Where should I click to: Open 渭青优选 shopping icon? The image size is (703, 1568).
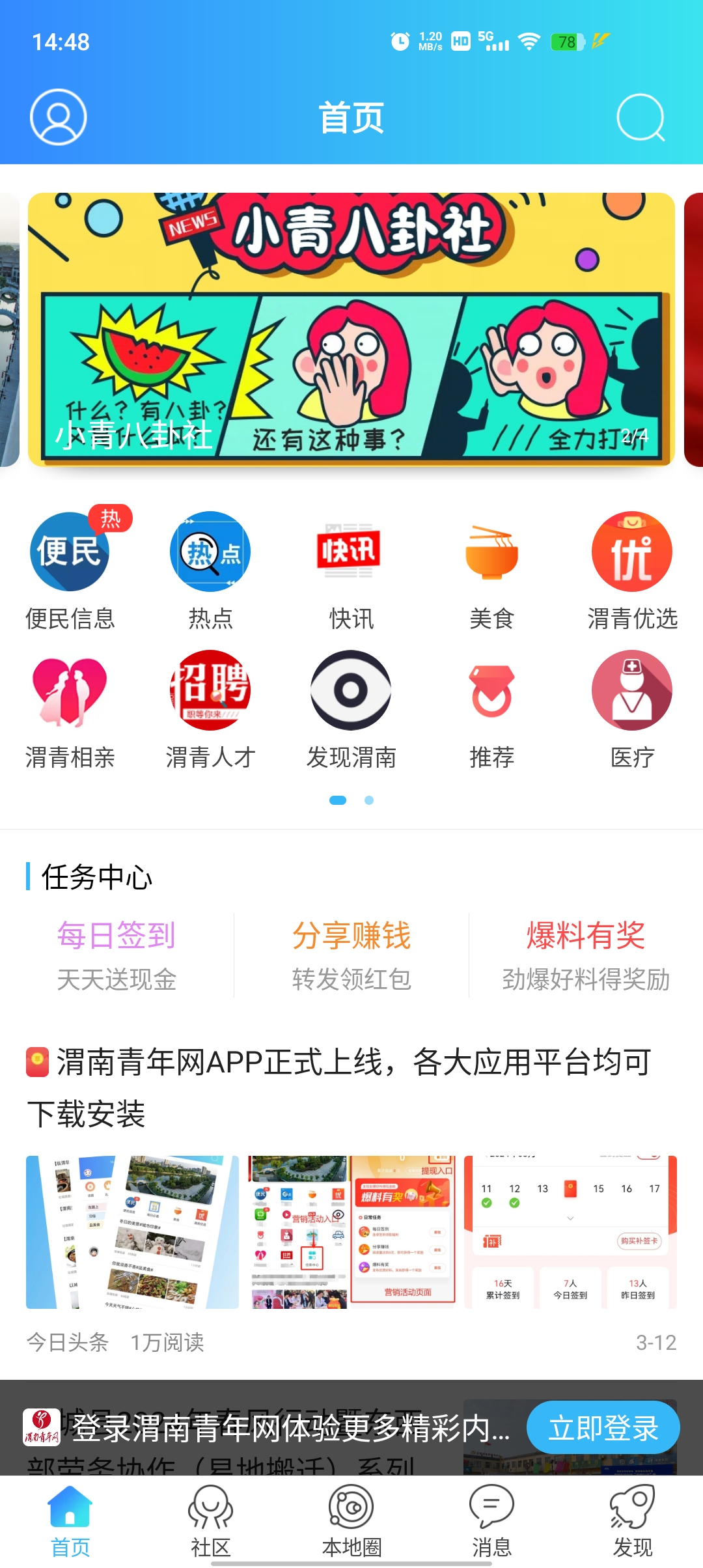(632, 551)
